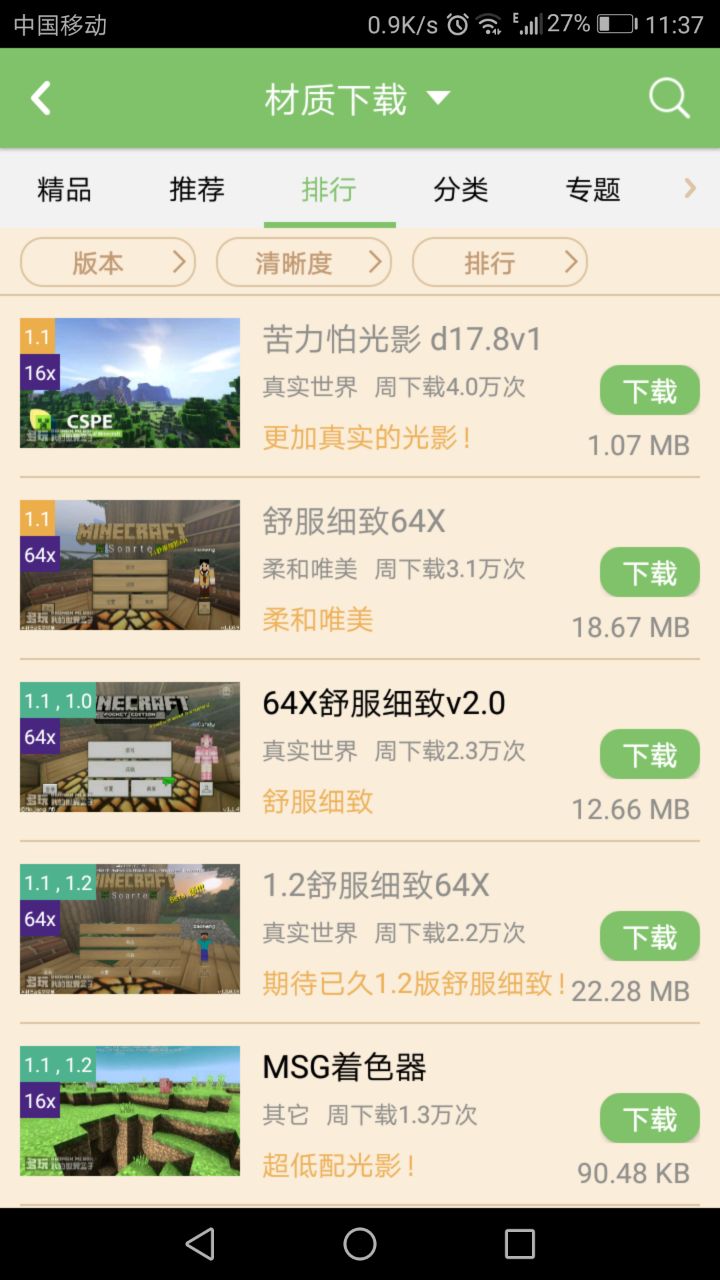Open the 苦力怕光影 d17.8v1 thumbnail
Image resolution: width=720 pixels, height=1280 pixels.
tap(130, 383)
